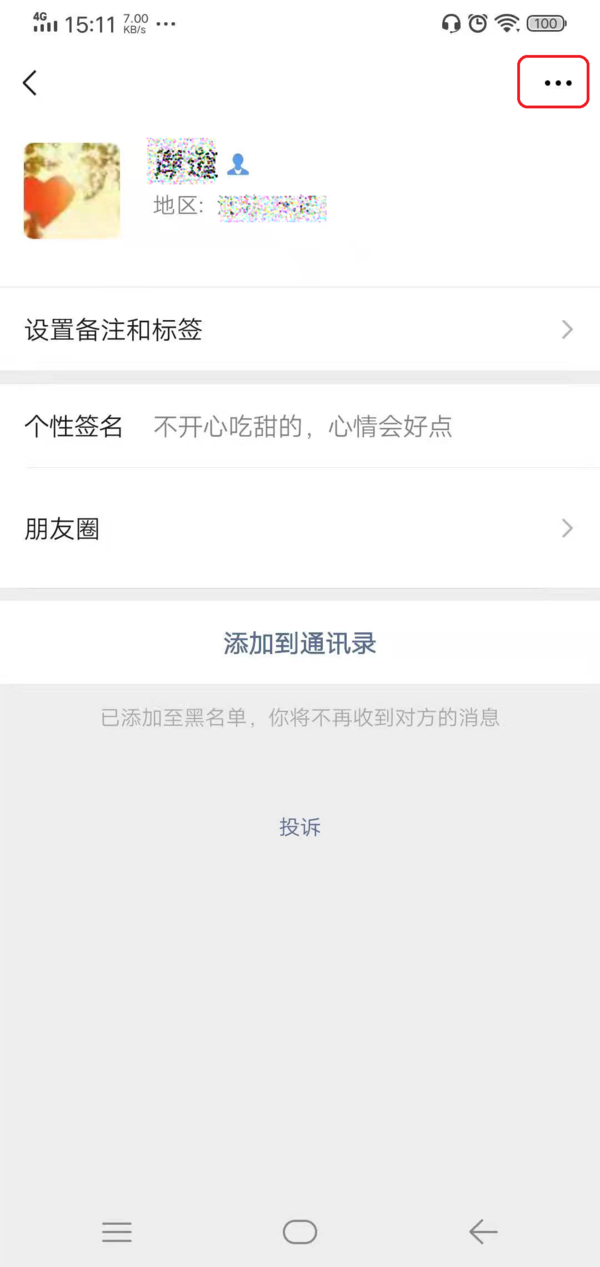The image size is (600, 1267).
Task: Open the three-dot more options menu
Action: click(557, 83)
